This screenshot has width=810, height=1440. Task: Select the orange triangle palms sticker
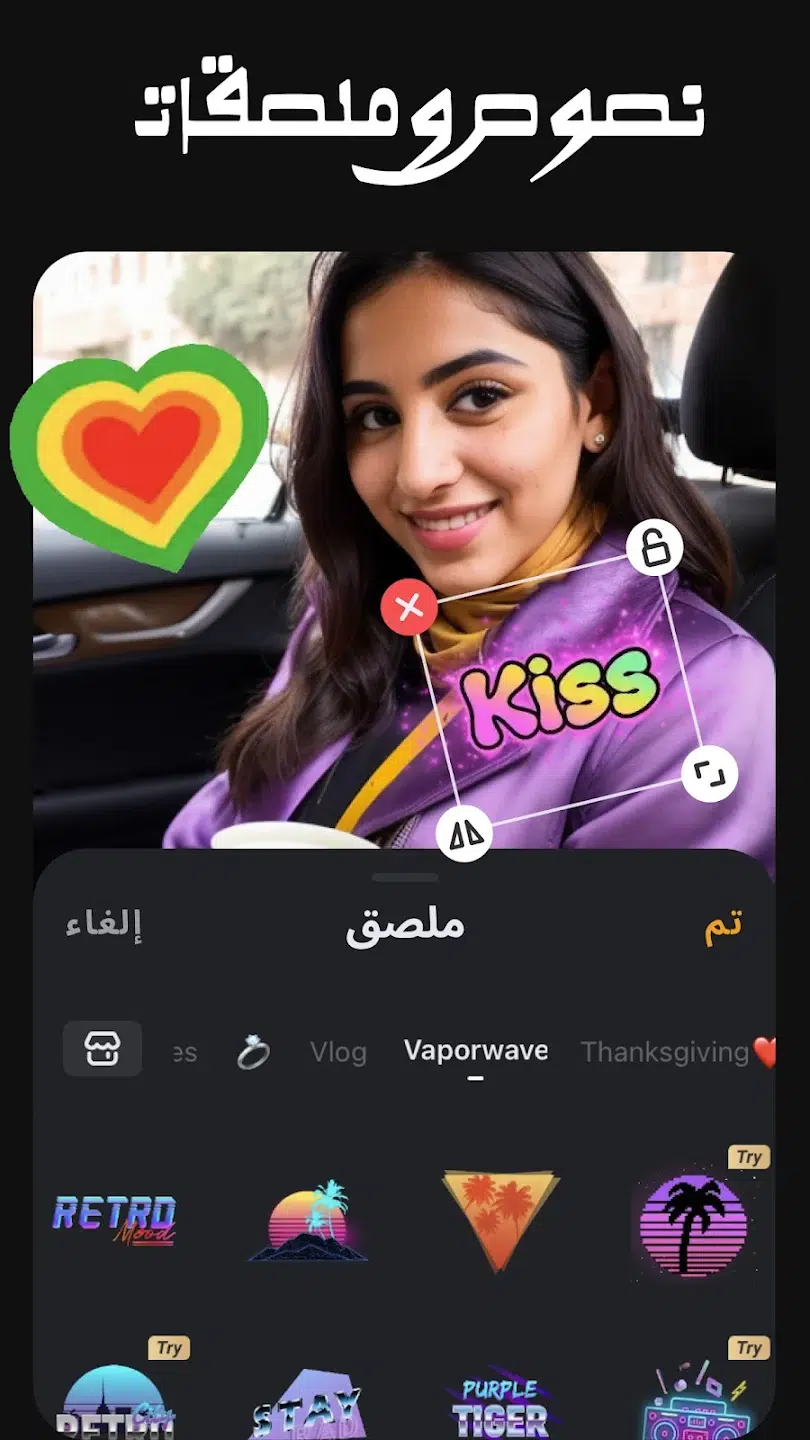(498, 1219)
